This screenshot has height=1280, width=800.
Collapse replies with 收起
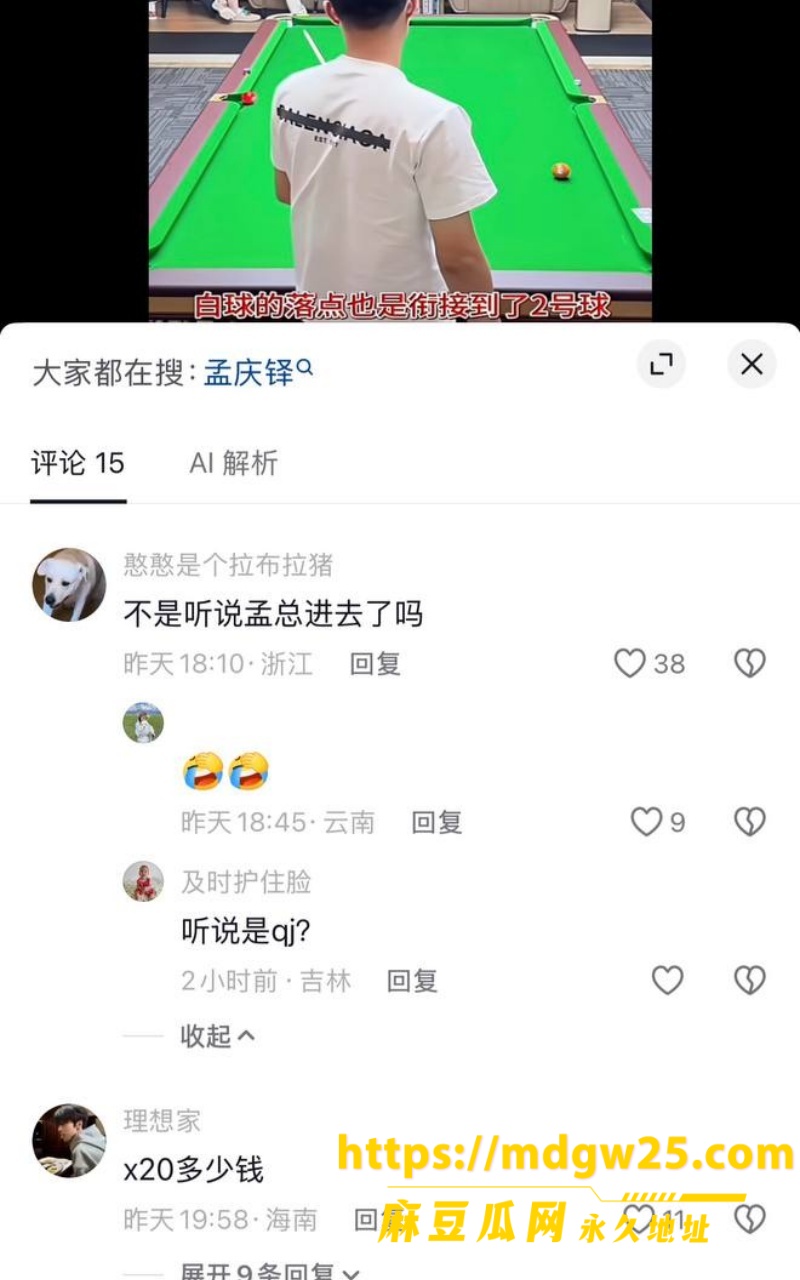click(217, 1036)
